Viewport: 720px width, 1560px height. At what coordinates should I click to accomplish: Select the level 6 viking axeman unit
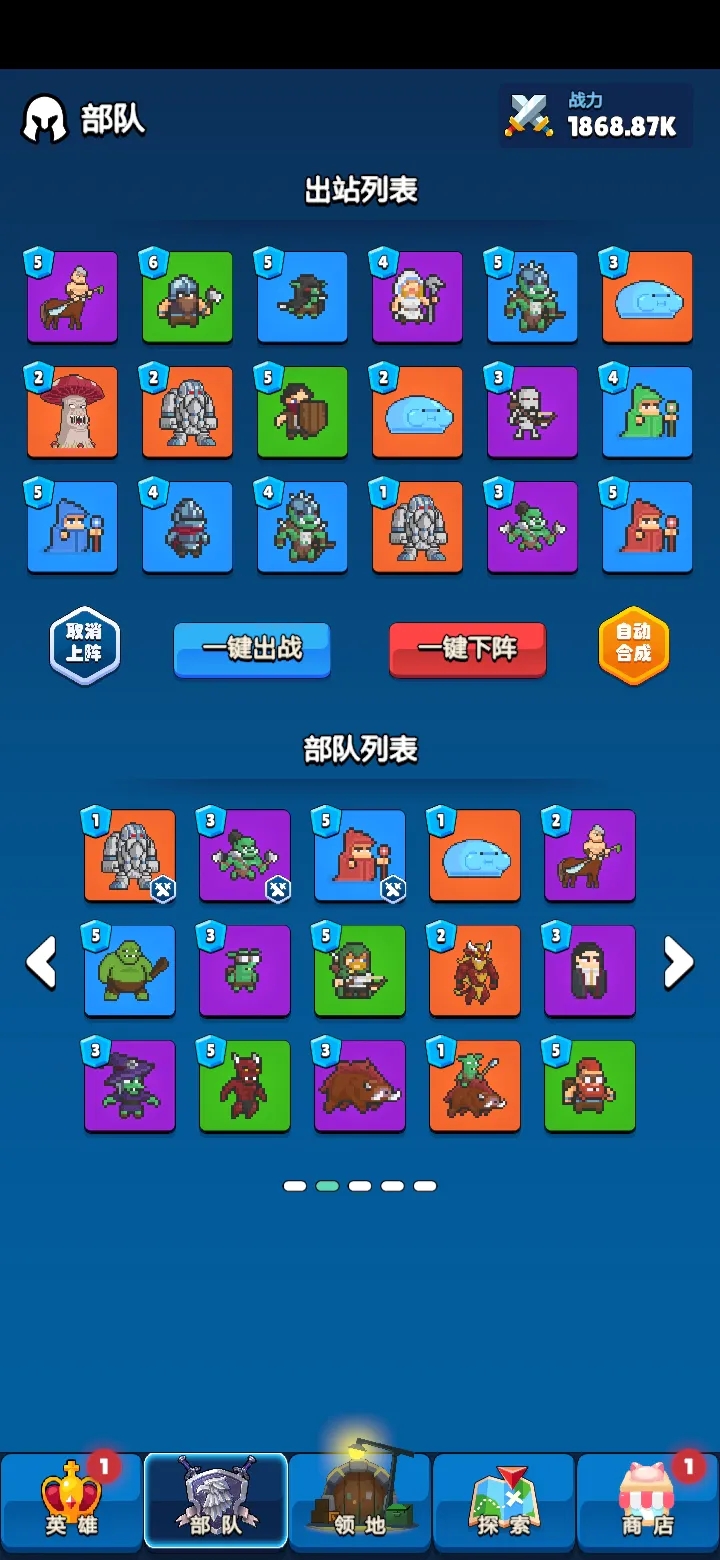pyautogui.click(x=187, y=297)
